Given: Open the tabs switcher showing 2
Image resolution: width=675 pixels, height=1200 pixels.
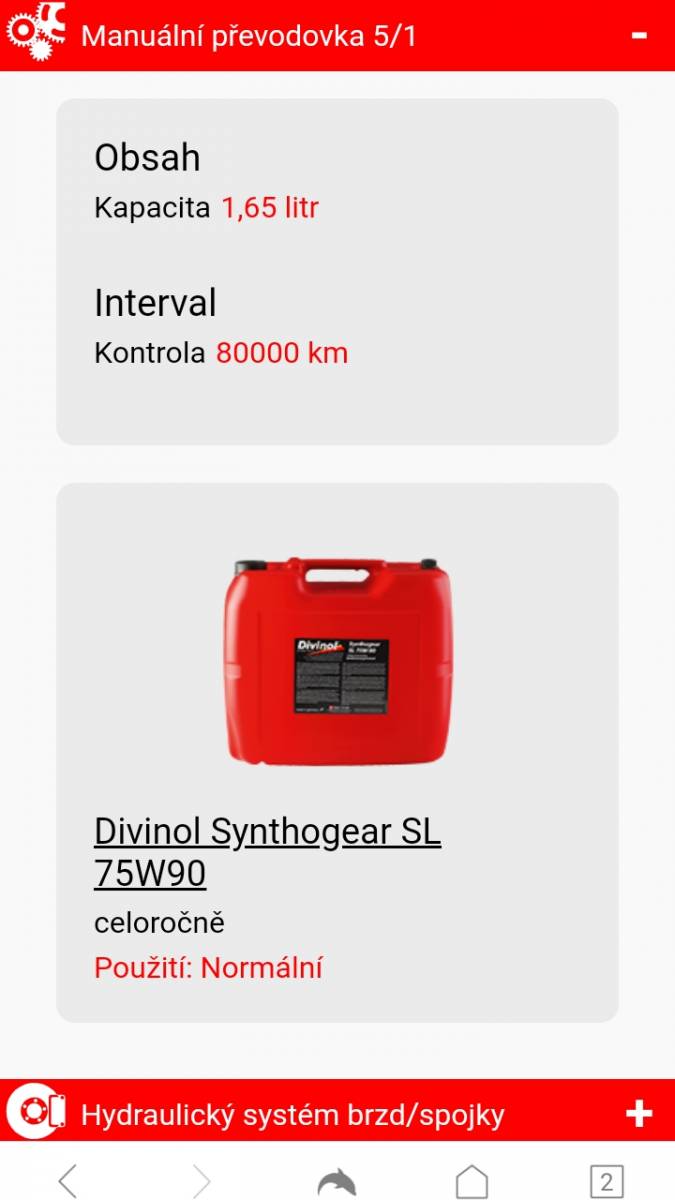Looking at the screenshot, I should [x=606, y=1182].
